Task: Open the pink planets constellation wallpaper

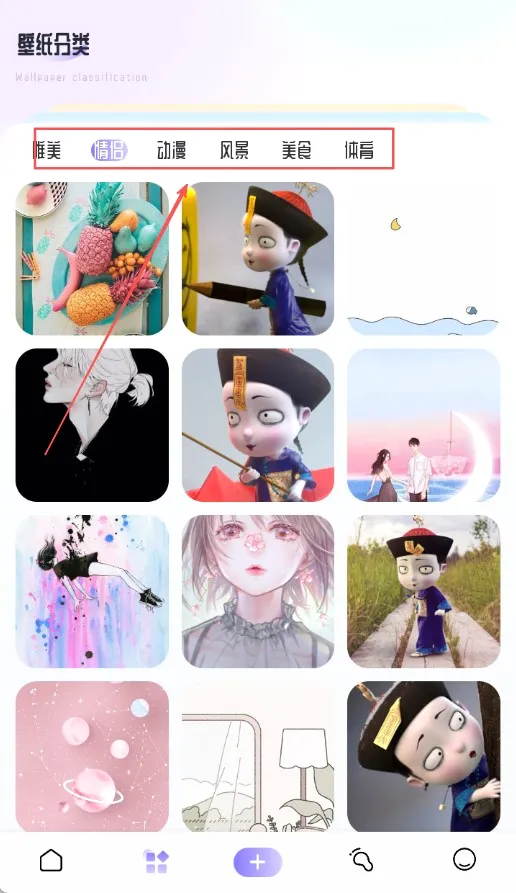Action: coord(92,756)
